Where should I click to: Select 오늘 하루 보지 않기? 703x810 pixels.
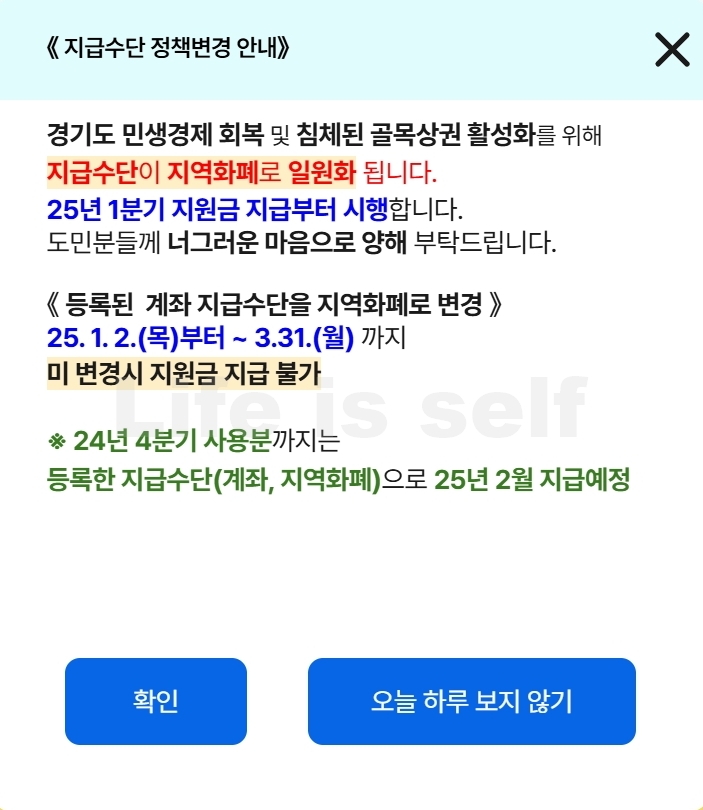pyautogui.click(x=471, y=701)
